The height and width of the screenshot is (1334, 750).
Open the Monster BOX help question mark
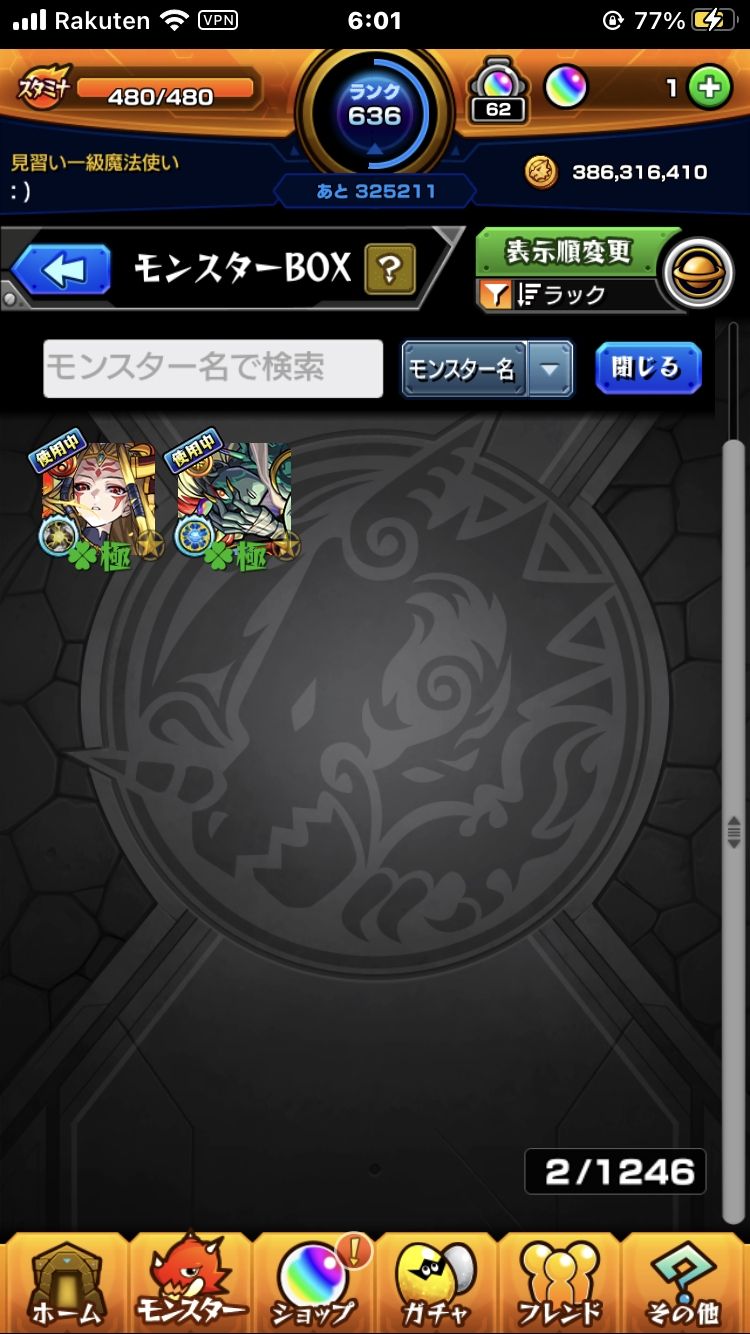coord(390,269)
